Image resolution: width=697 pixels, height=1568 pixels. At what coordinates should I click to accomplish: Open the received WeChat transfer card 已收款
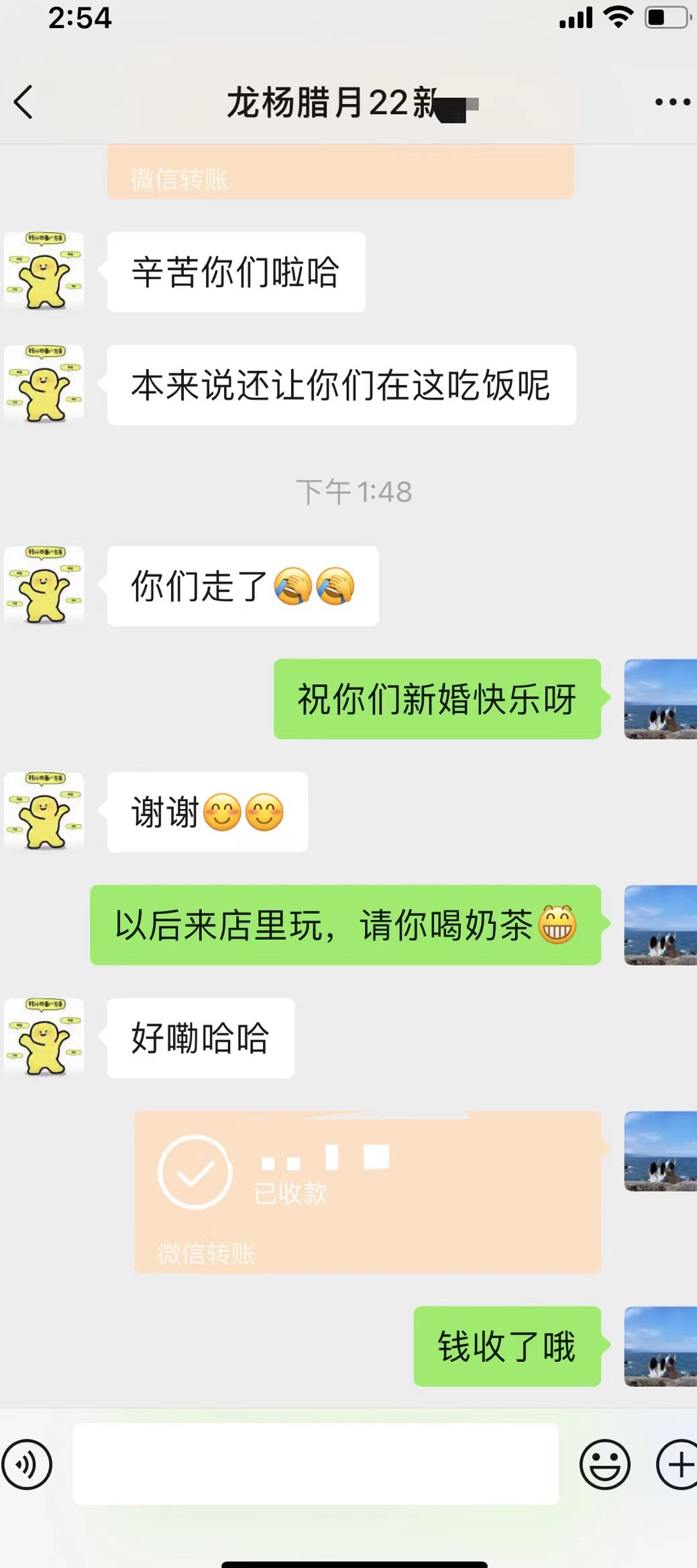[x=368, y=1192]
